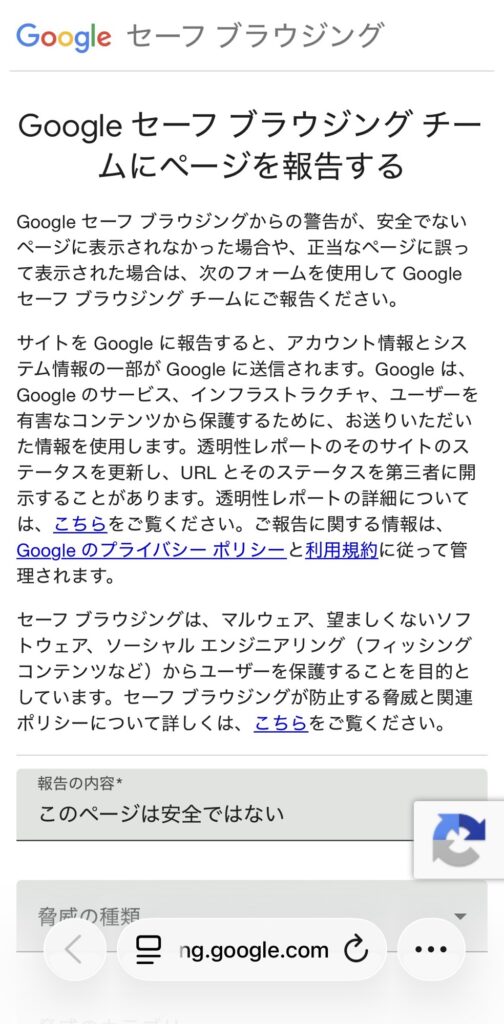Tap the reCAPTCHA badge
Viewport: 504px width, 1024px height.
(x=459, y=840)
